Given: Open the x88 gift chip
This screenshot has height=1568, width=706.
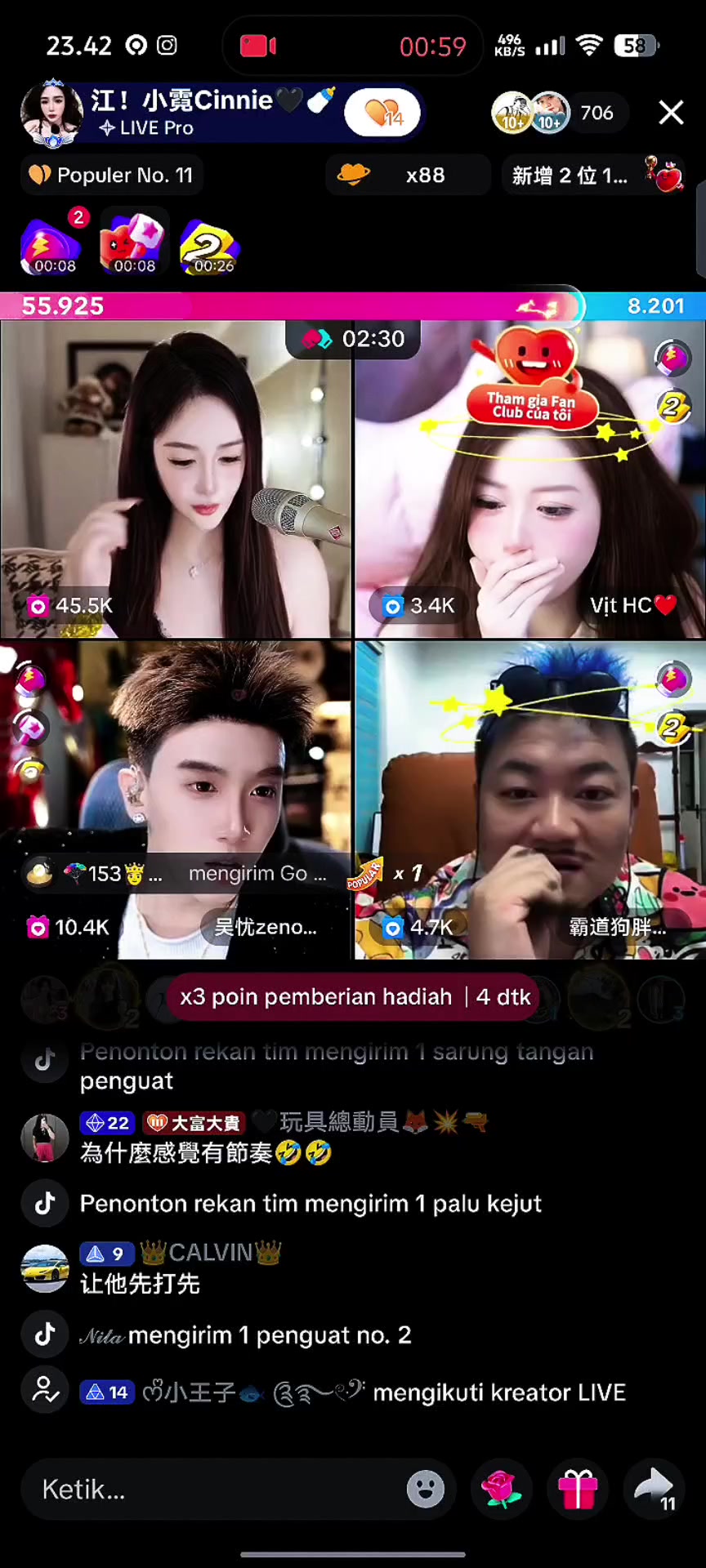Looking at the screenshot, I should (408, 175).
